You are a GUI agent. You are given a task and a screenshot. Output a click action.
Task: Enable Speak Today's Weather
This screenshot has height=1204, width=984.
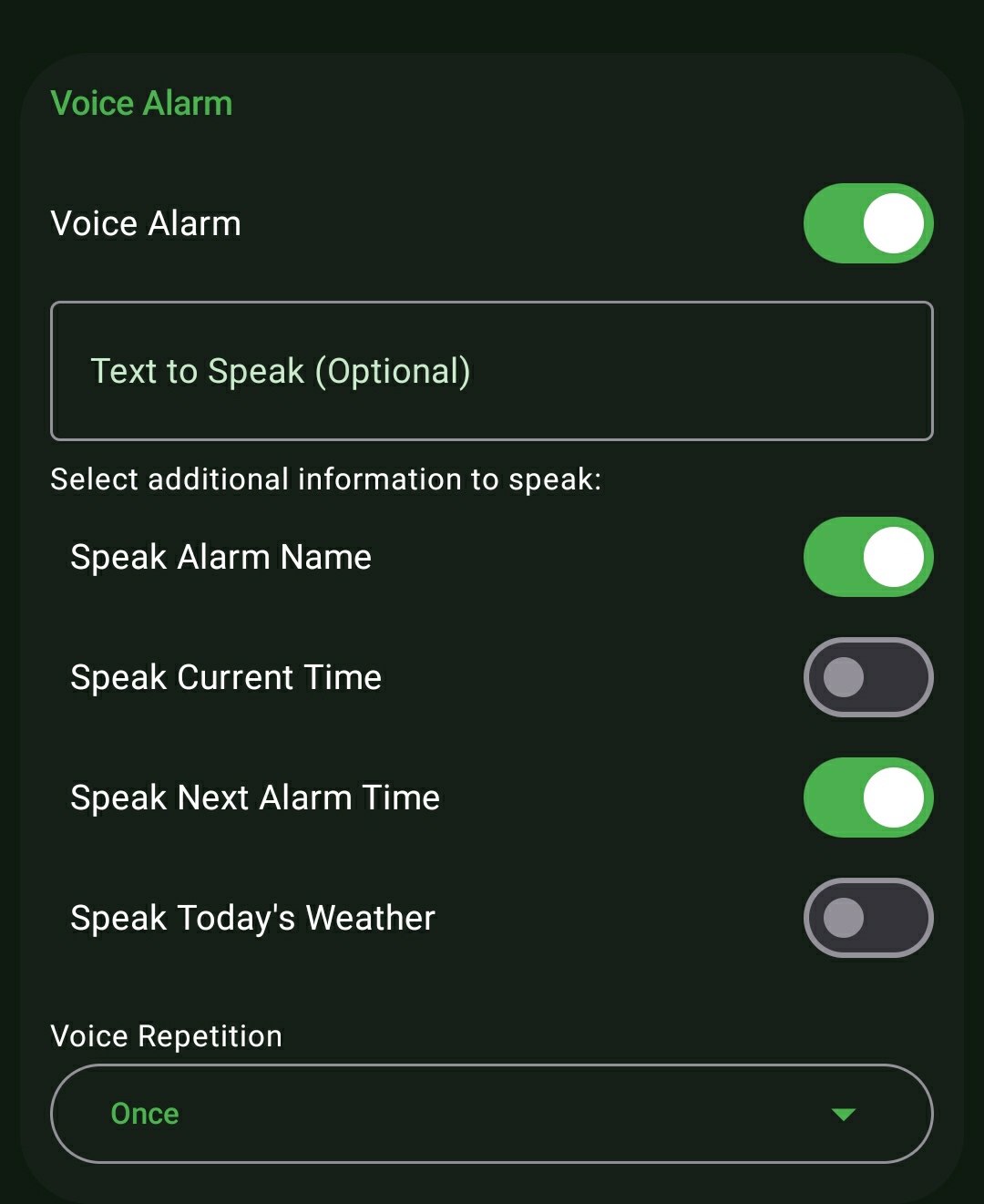(867, 918)
